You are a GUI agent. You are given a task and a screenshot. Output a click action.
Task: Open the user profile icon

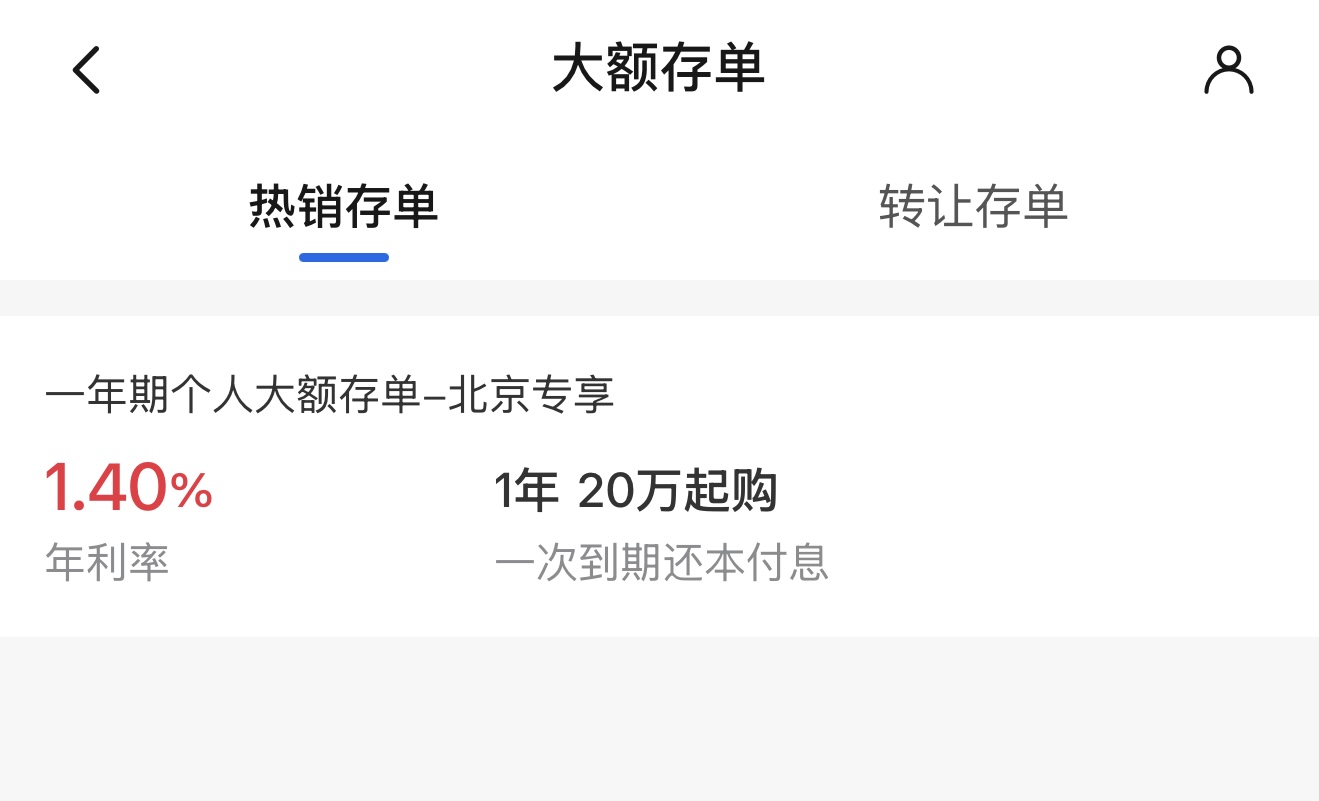pyautogui.click(x=1228, y=71)
